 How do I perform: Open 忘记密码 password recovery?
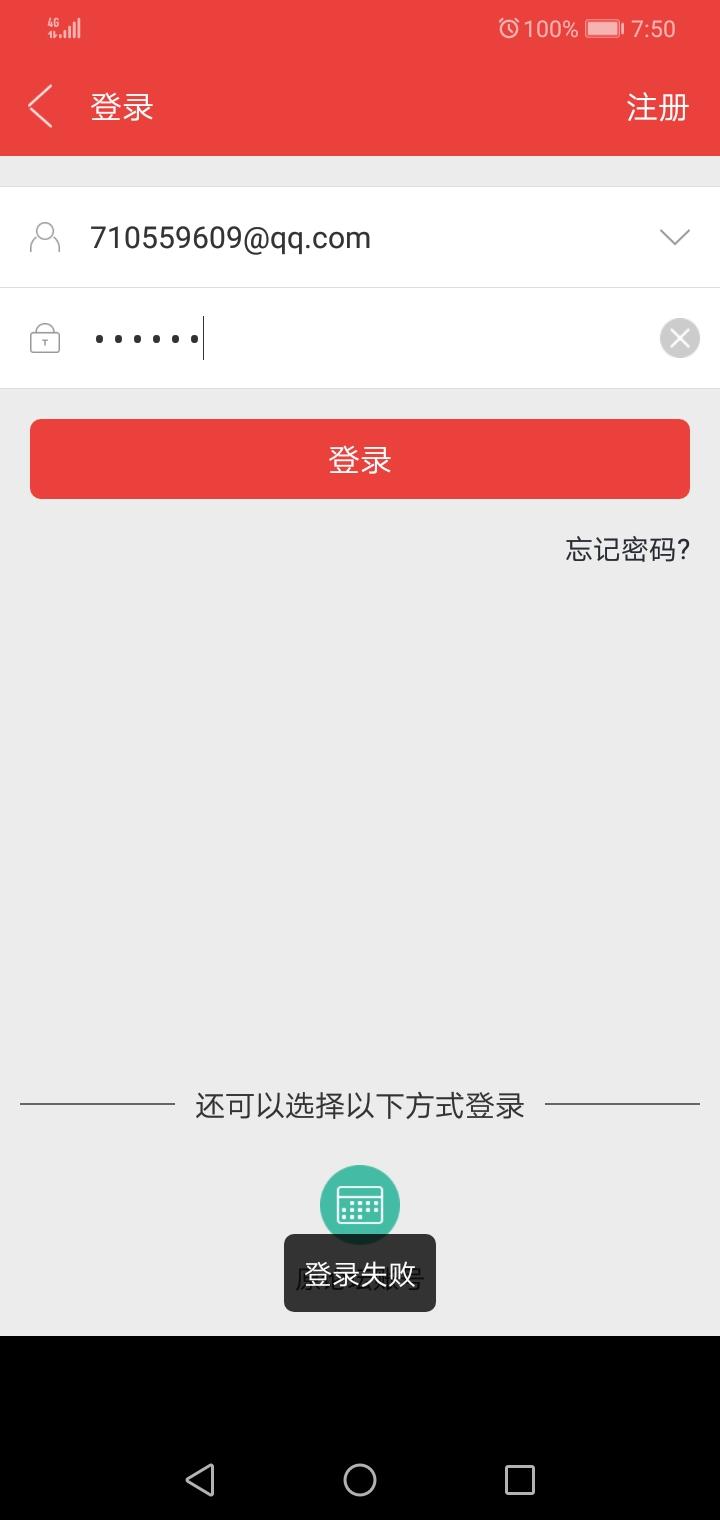(x=627, y=549)
